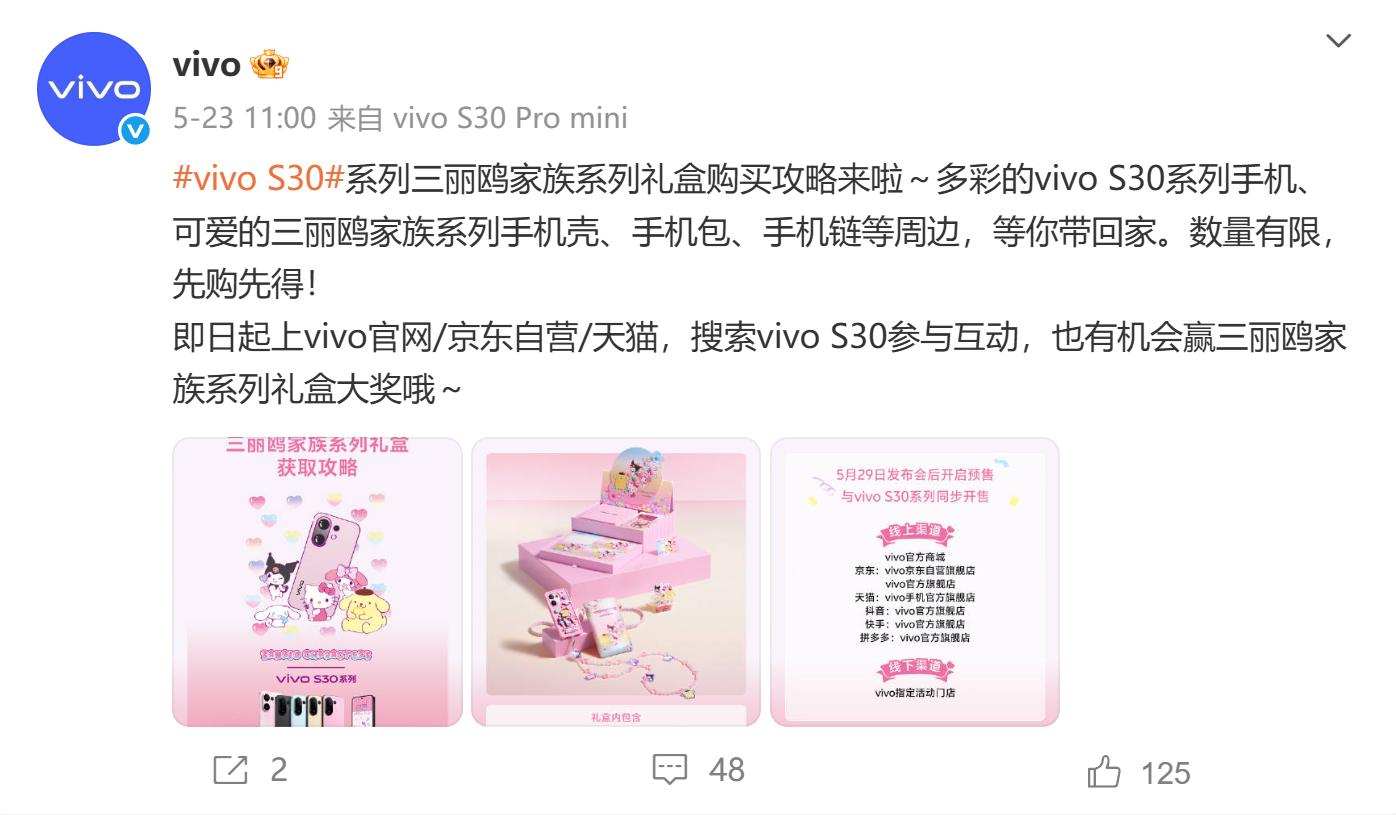View the gift box guide image
Screen dimensions: 1396x815
coord(317,581)
